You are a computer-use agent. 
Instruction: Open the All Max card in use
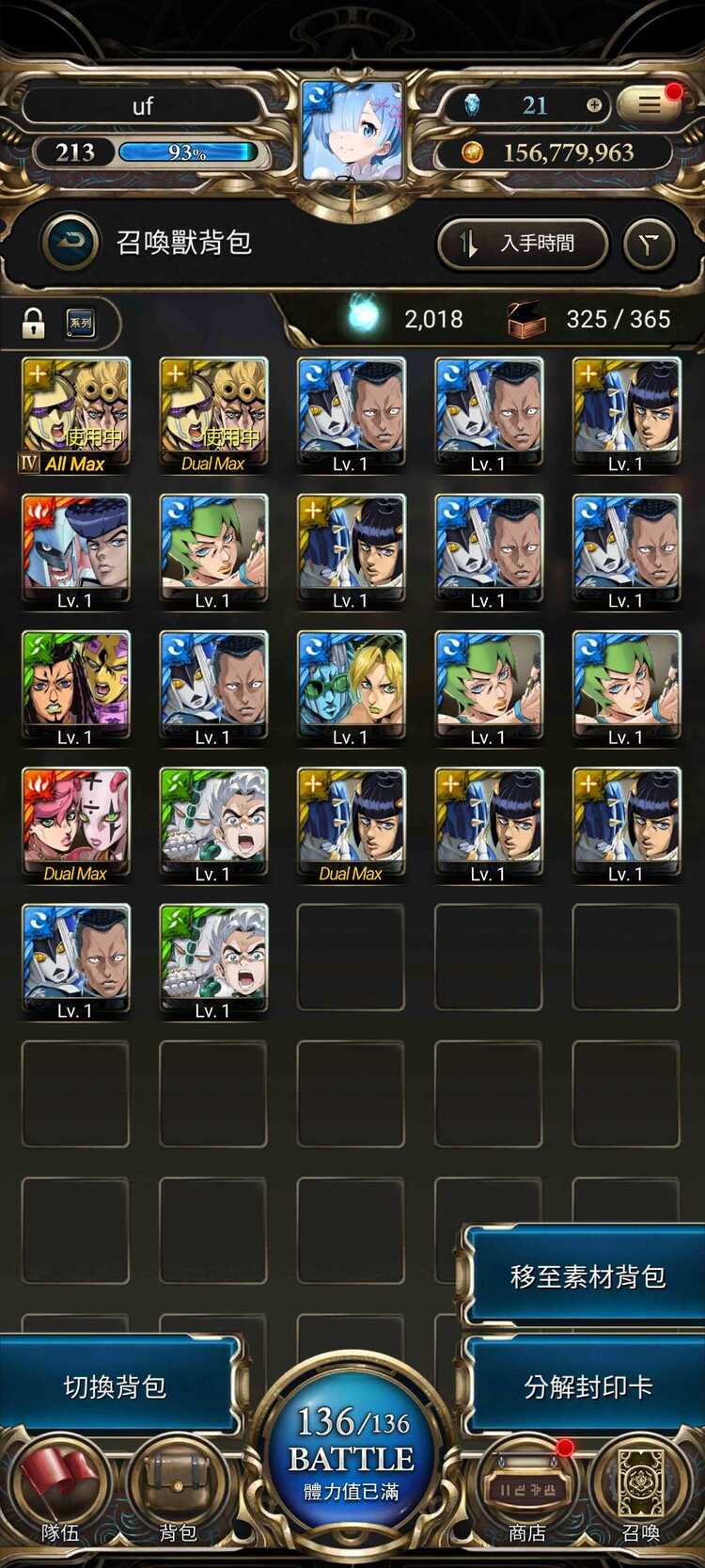click(x=75, y=414)
